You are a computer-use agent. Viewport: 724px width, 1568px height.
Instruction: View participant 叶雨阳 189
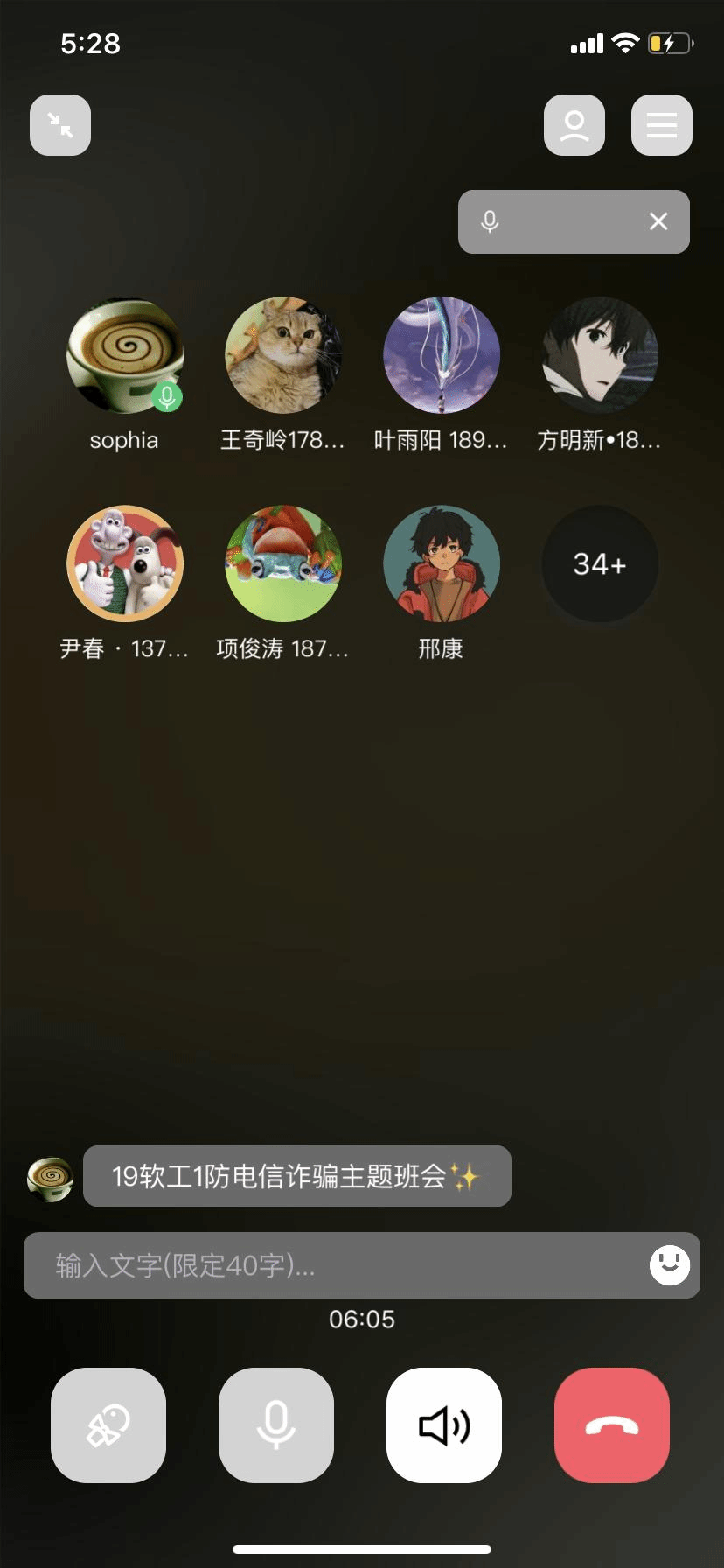click(442, 355)
